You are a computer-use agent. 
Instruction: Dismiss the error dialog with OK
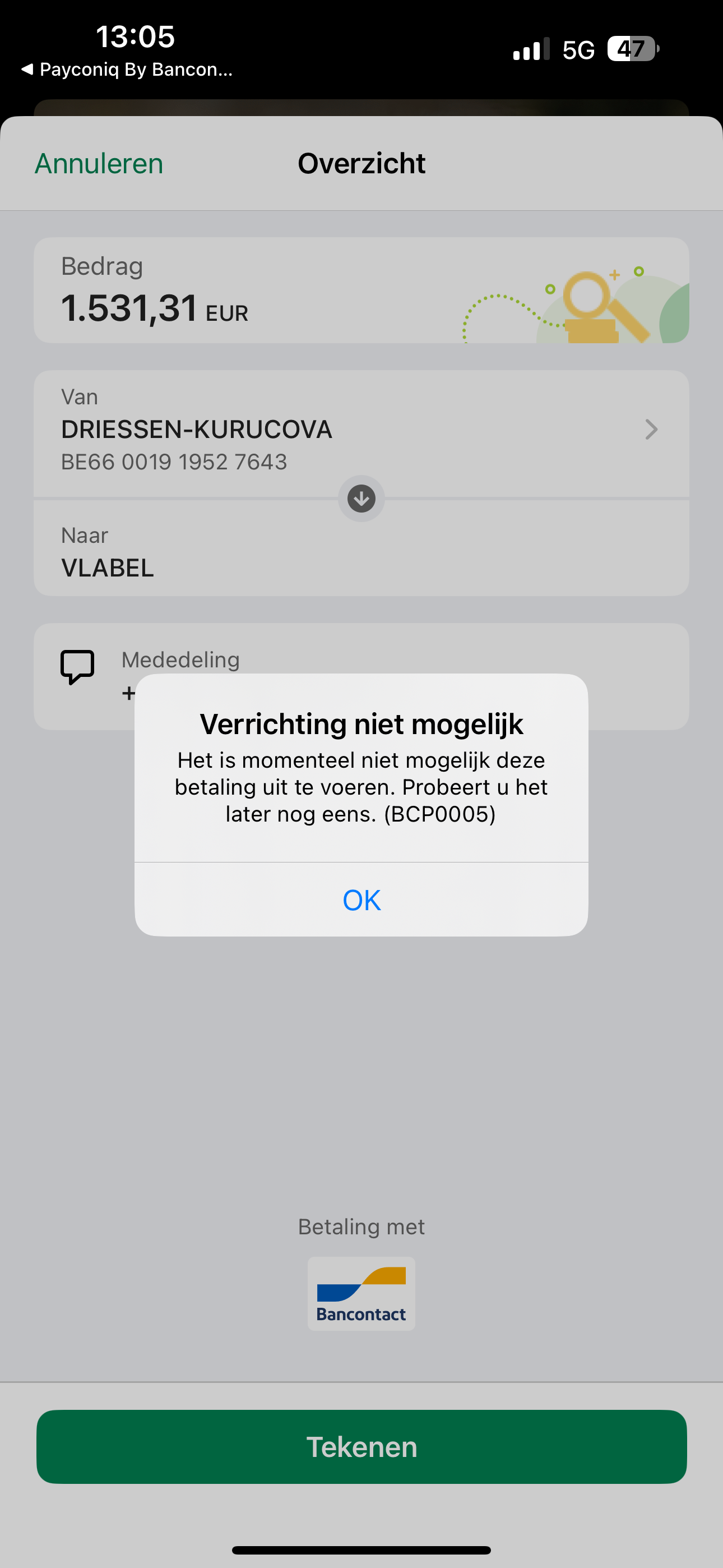tap(361, 900)
